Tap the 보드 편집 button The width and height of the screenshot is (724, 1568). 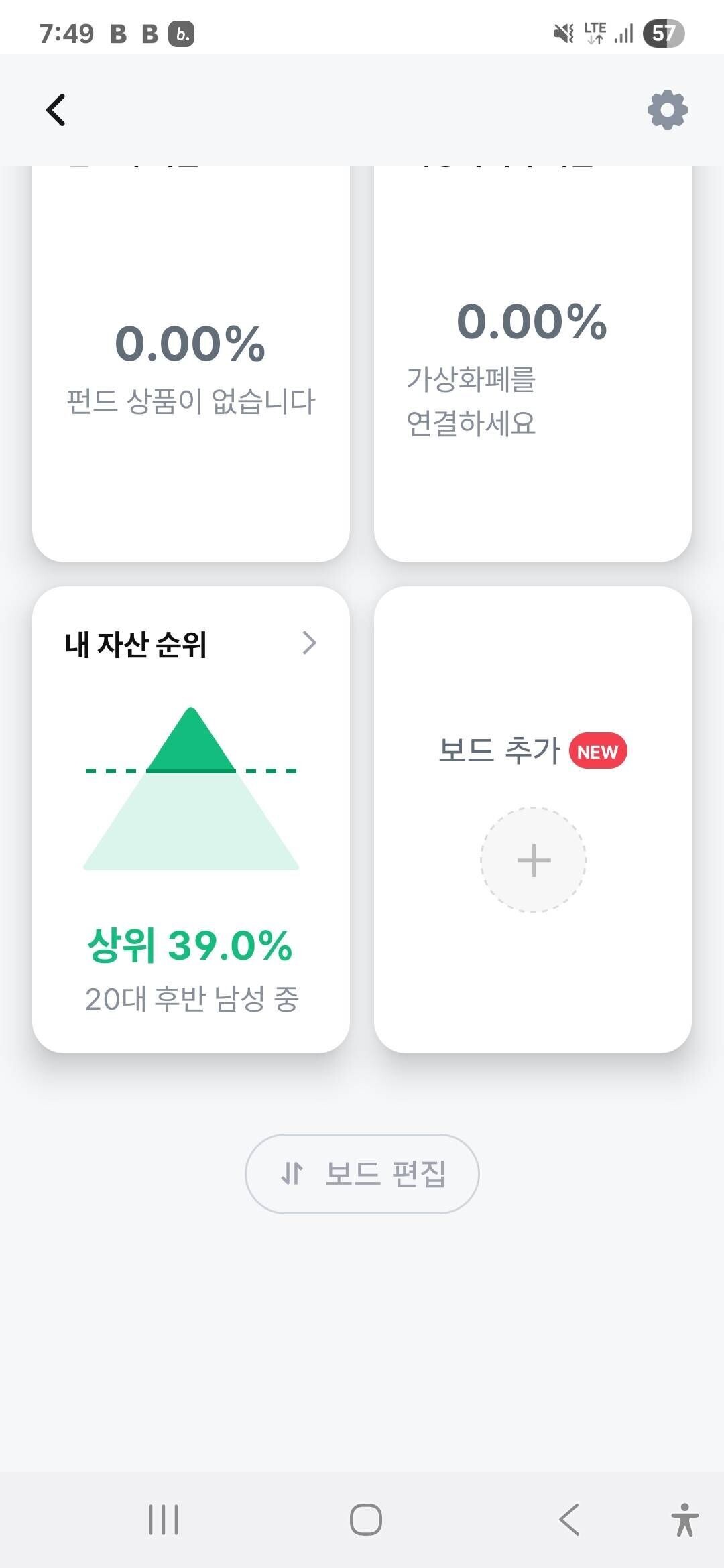coord(362,1173)
